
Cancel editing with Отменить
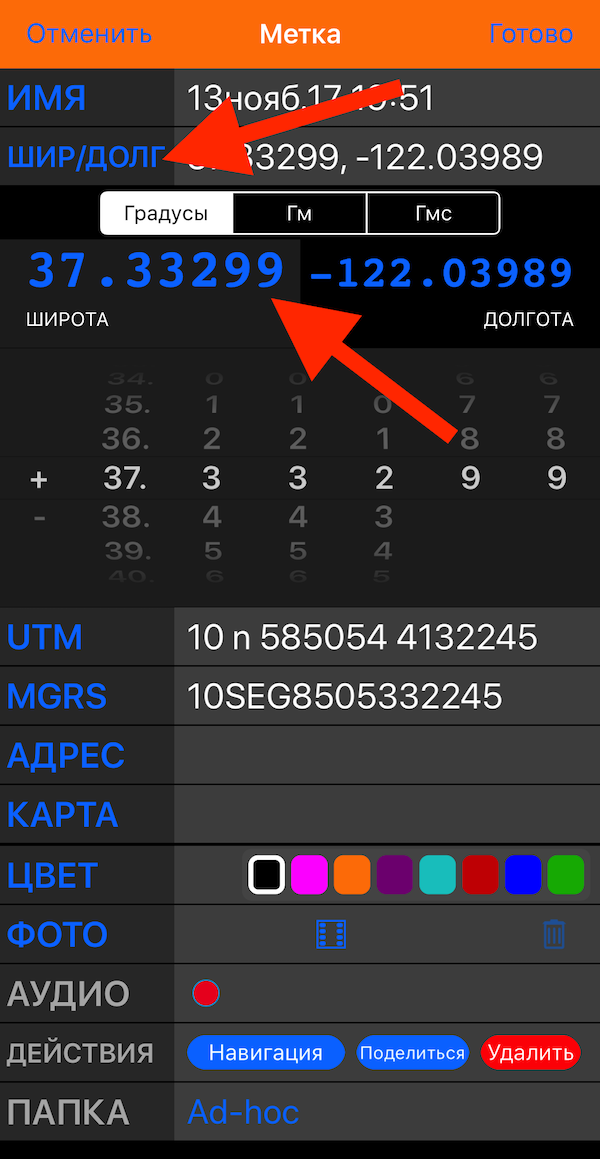click(89, 34)
